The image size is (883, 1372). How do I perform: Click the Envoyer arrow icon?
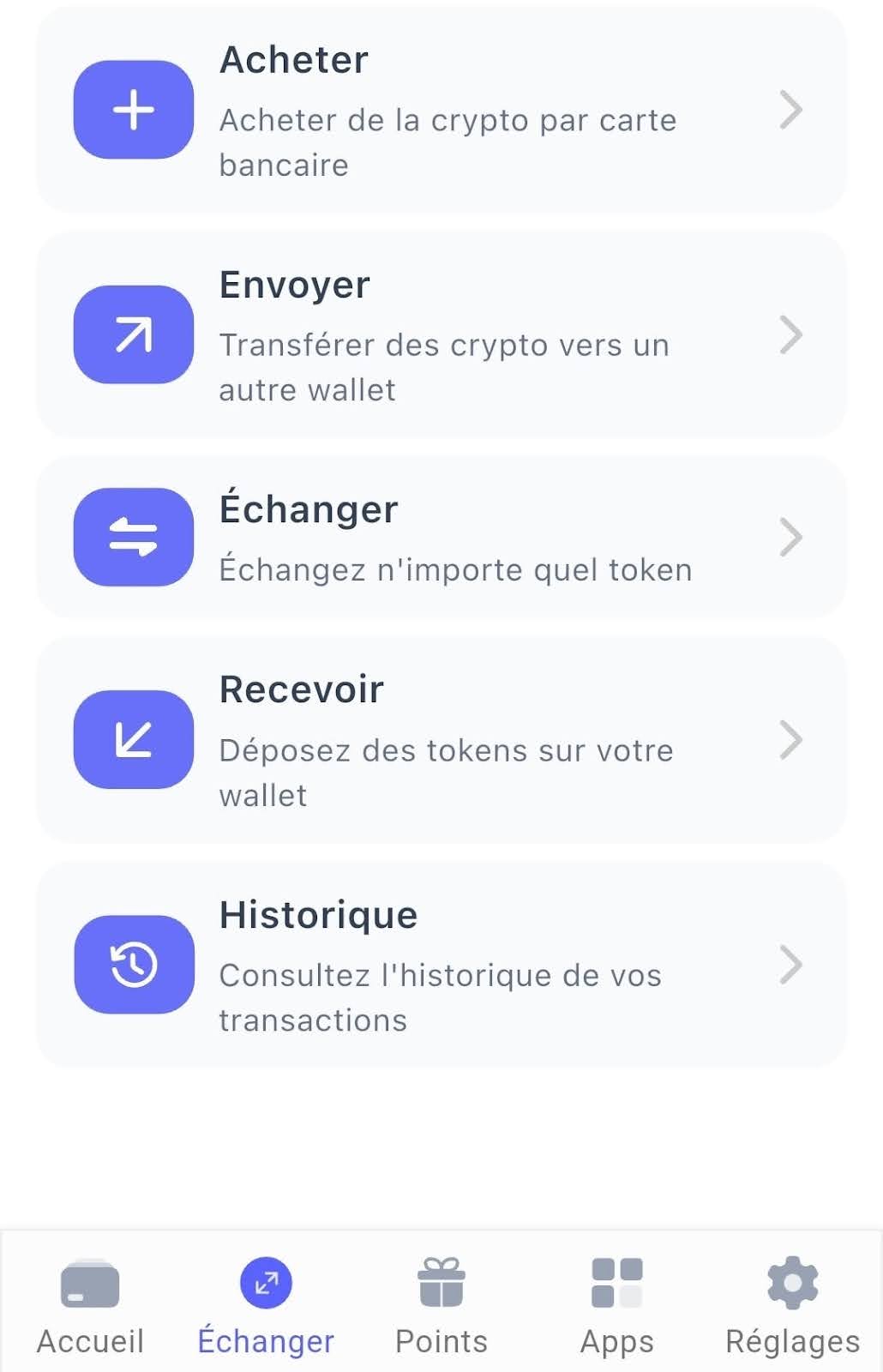(x=134, y=335)
